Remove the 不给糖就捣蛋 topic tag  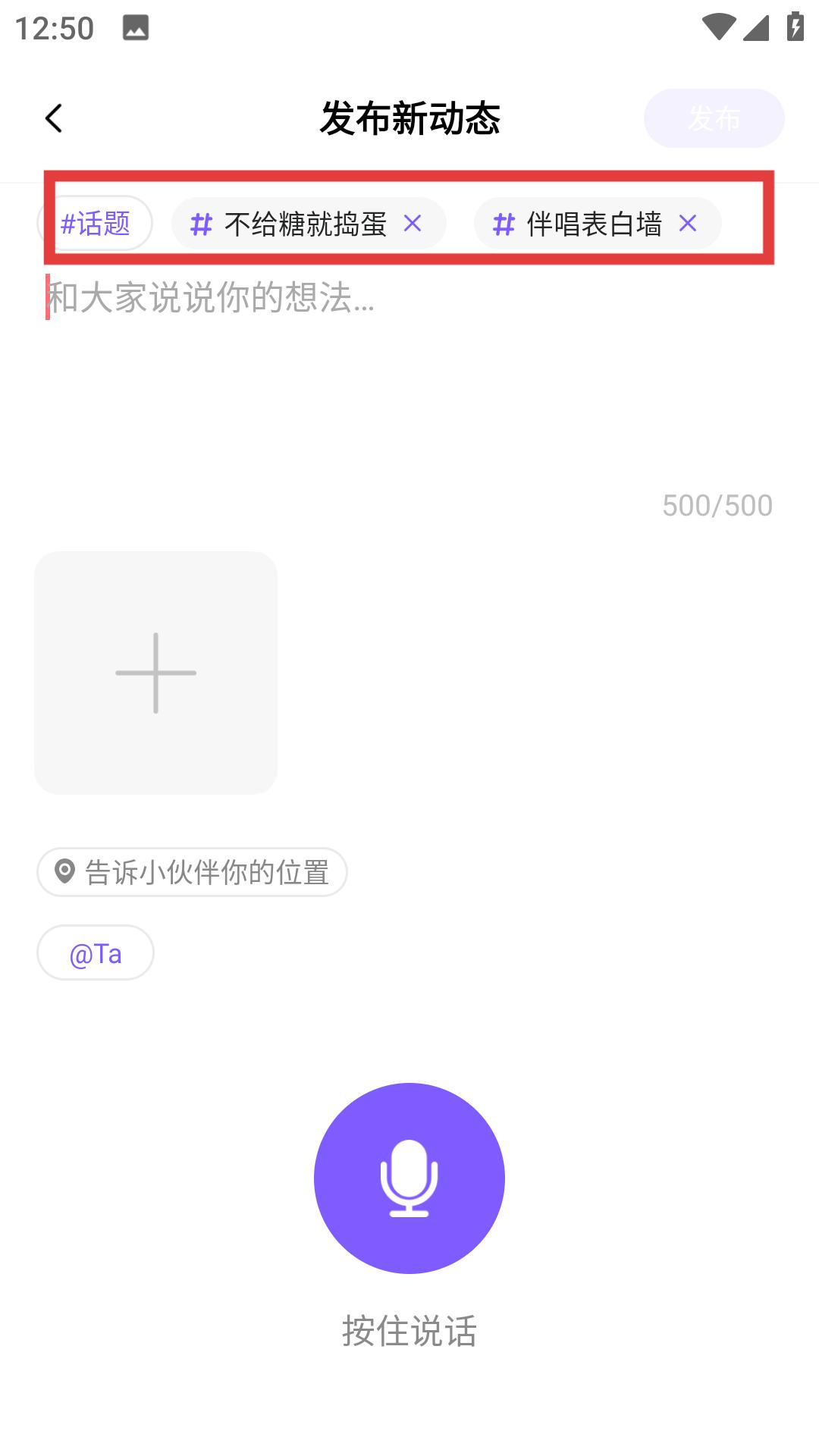[414, 223]
